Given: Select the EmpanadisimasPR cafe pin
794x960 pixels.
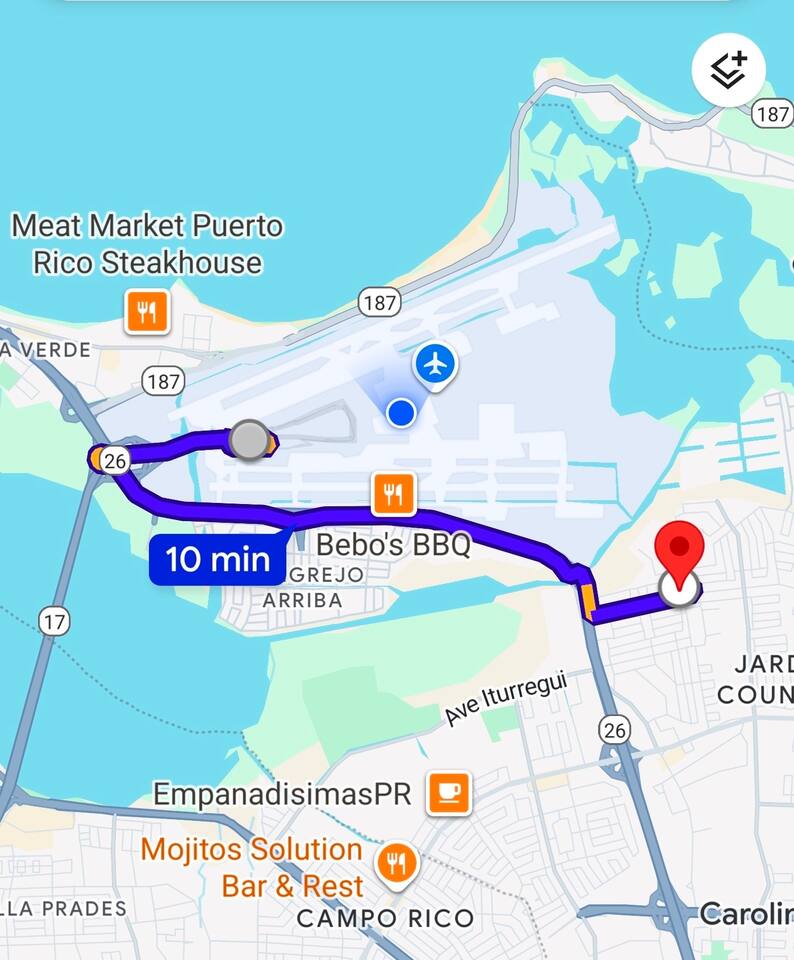Looking at the screenshot, I should click(x=449, y=794).
